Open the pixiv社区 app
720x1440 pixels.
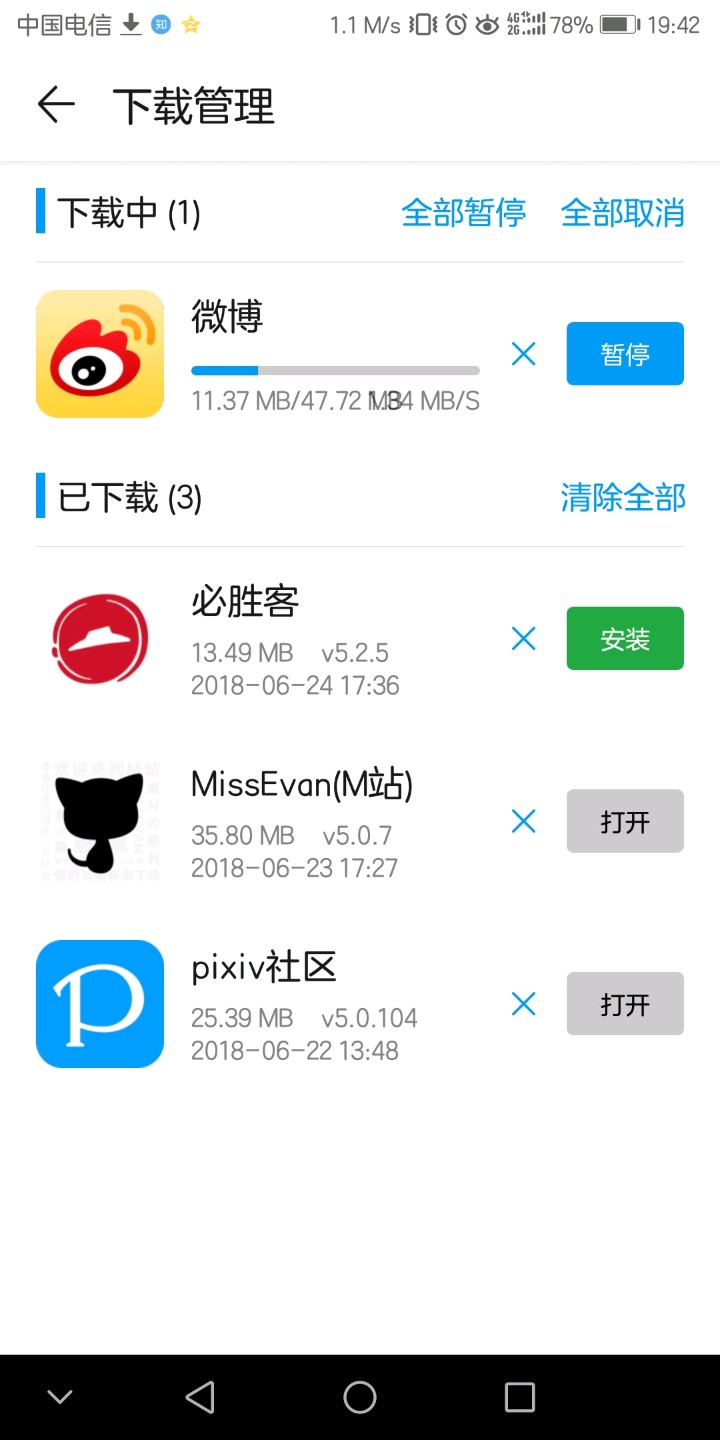pyautogui.click(x=624, y=1003)
